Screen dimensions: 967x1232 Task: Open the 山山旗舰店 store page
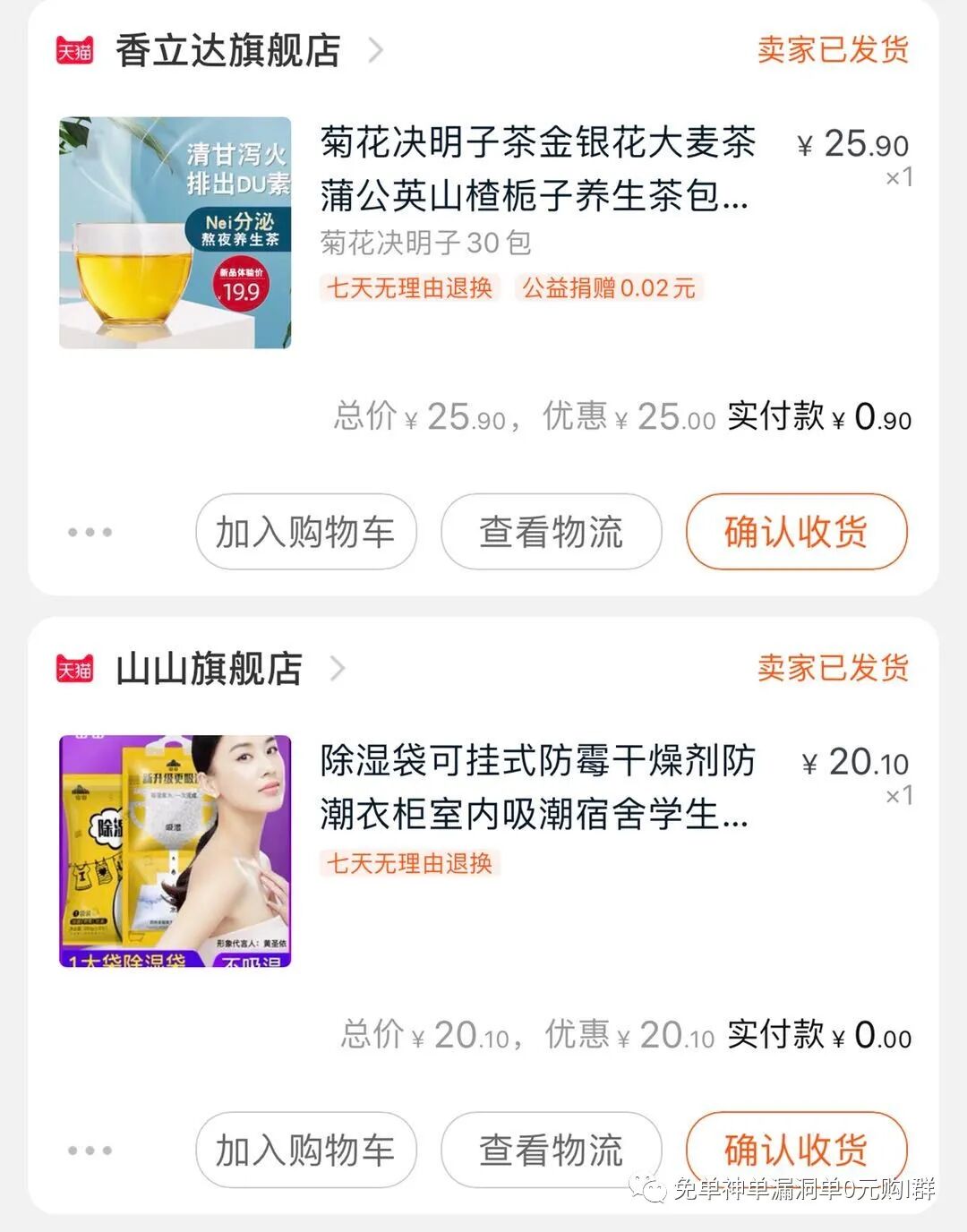210,669
